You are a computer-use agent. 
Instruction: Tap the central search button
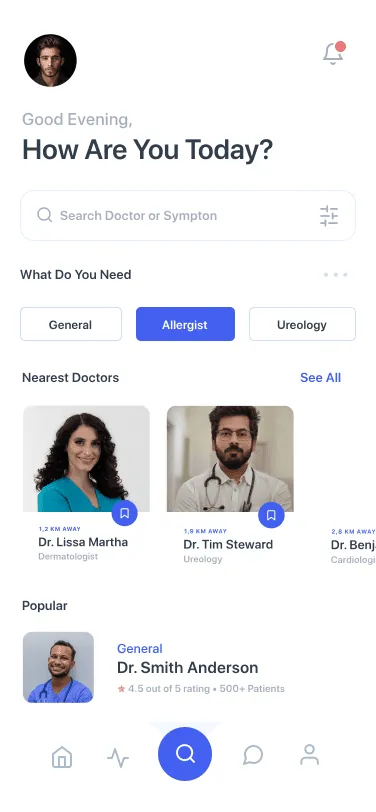pos(185,753)
